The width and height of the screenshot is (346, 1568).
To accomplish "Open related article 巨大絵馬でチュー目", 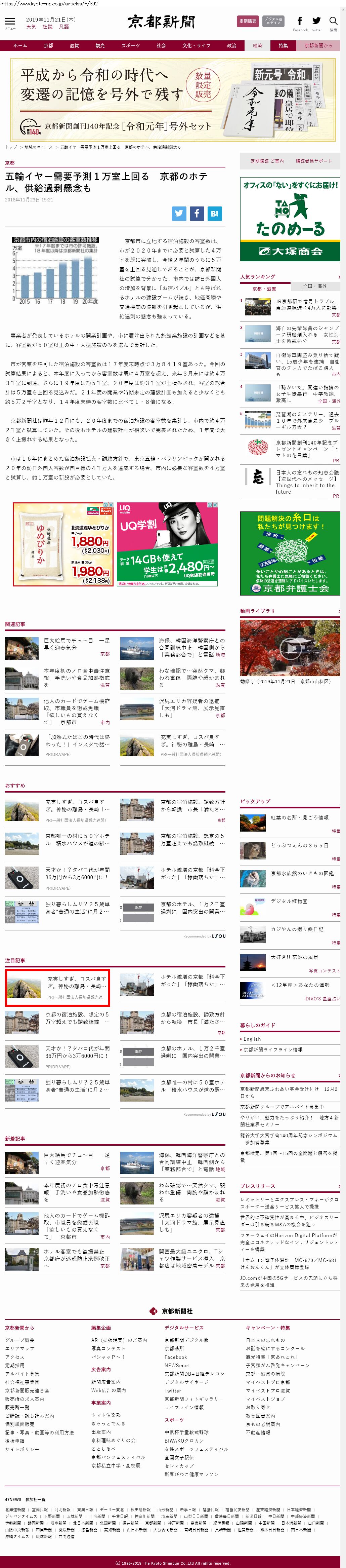I will (77, 644).
